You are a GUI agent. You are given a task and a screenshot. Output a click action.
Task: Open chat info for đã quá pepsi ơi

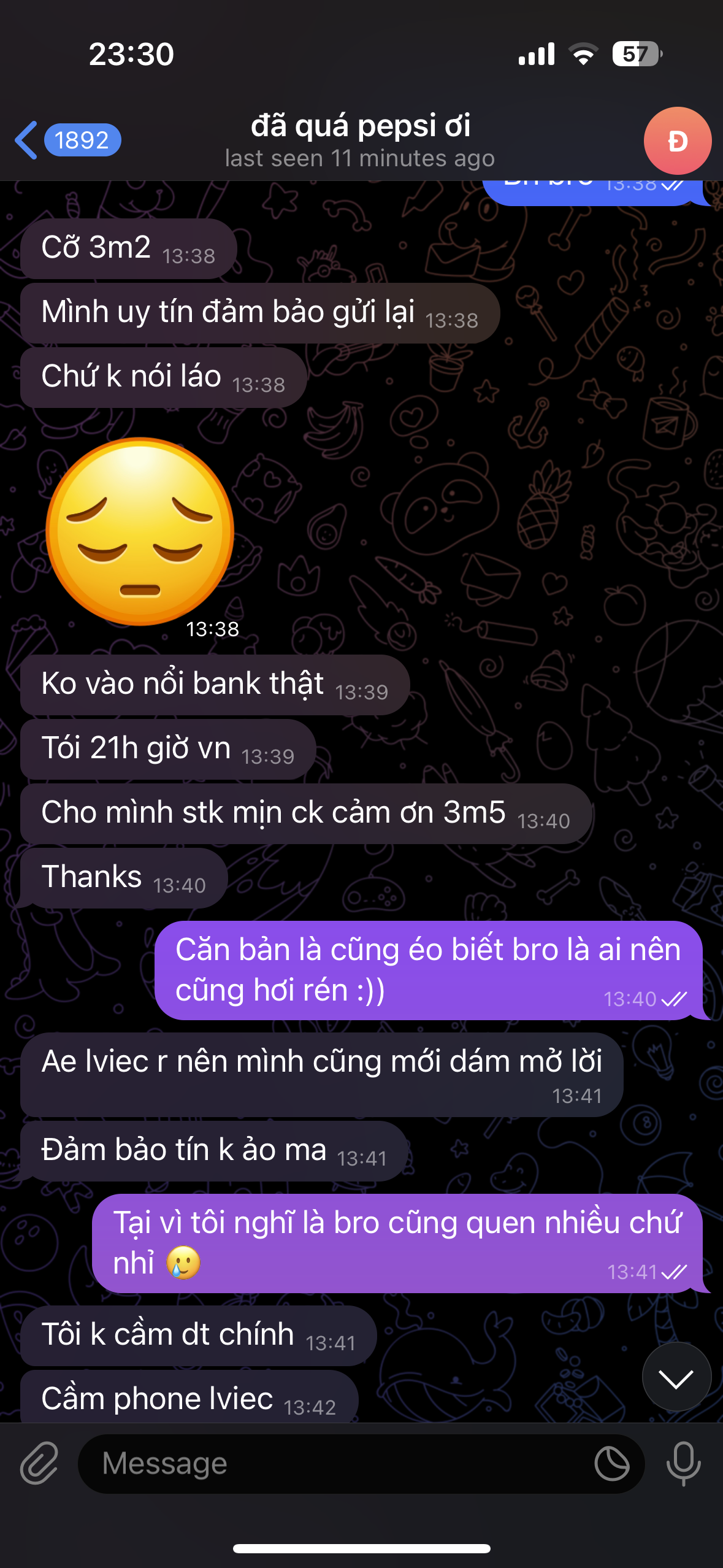361,140
